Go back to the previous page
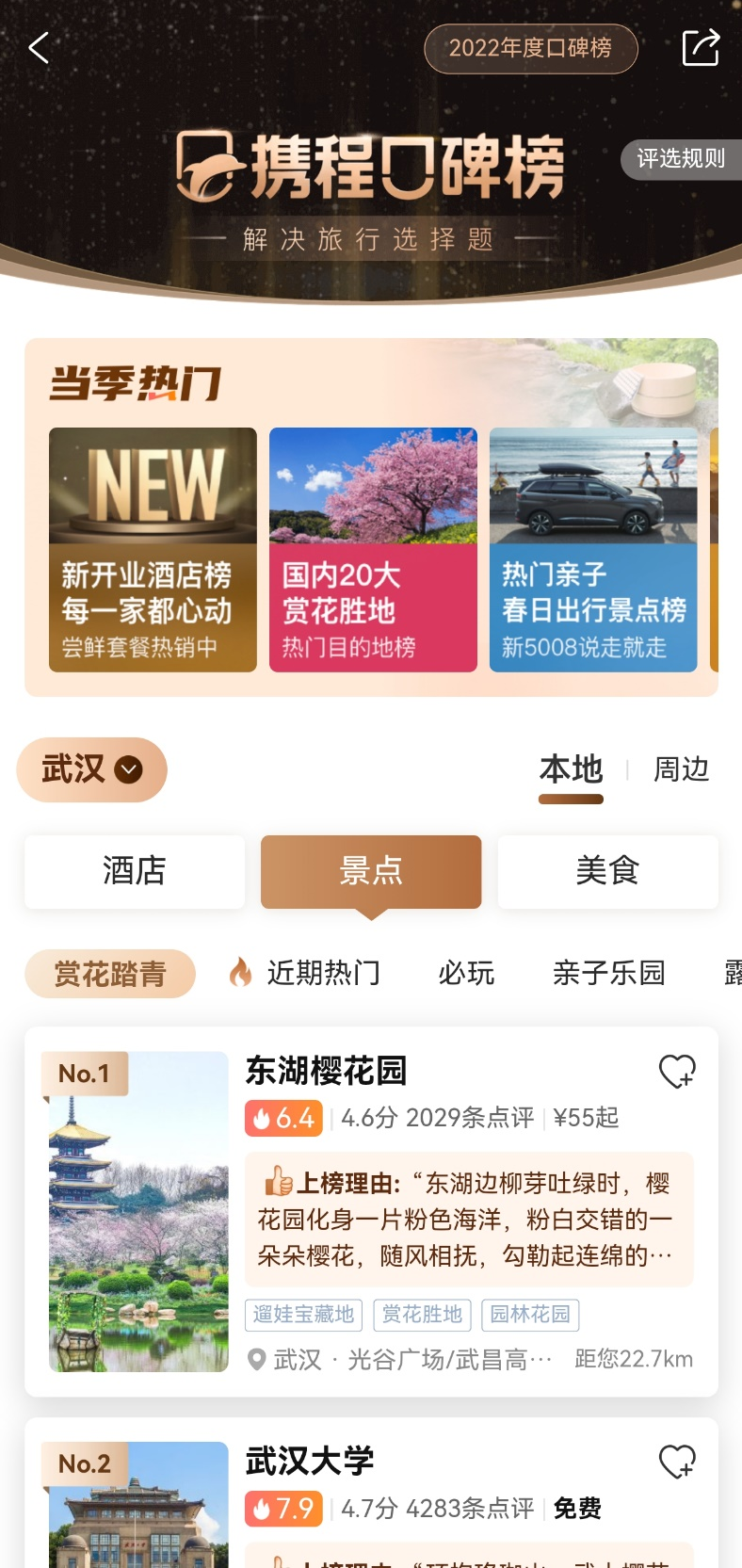The image size is (742, 1568). coord(39,47)
